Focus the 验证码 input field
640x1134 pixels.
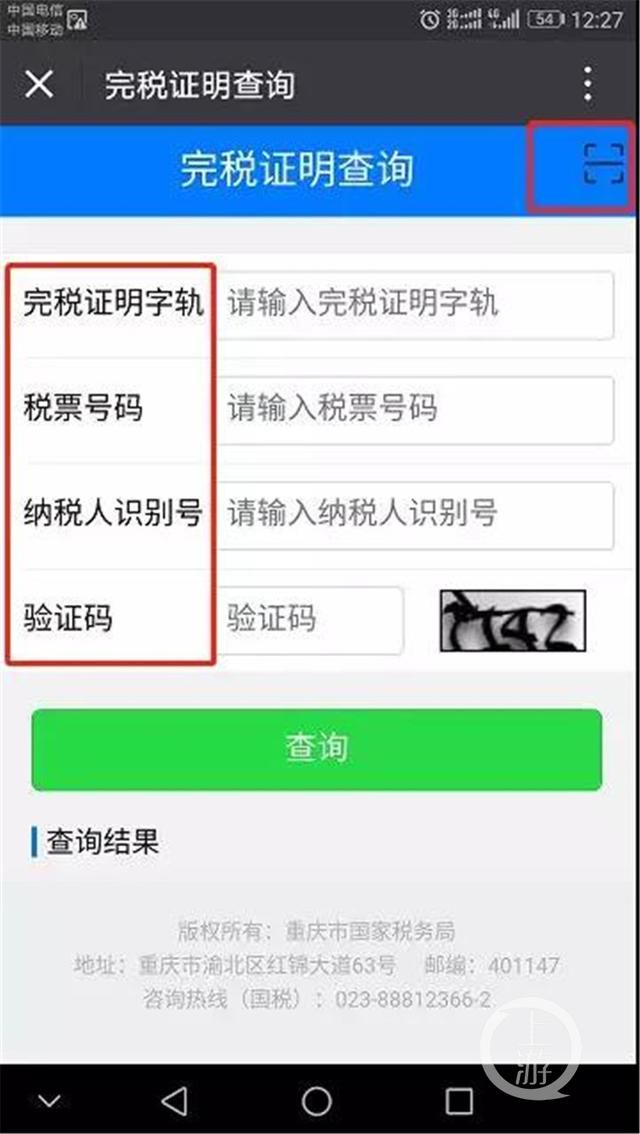click(310, 620)
